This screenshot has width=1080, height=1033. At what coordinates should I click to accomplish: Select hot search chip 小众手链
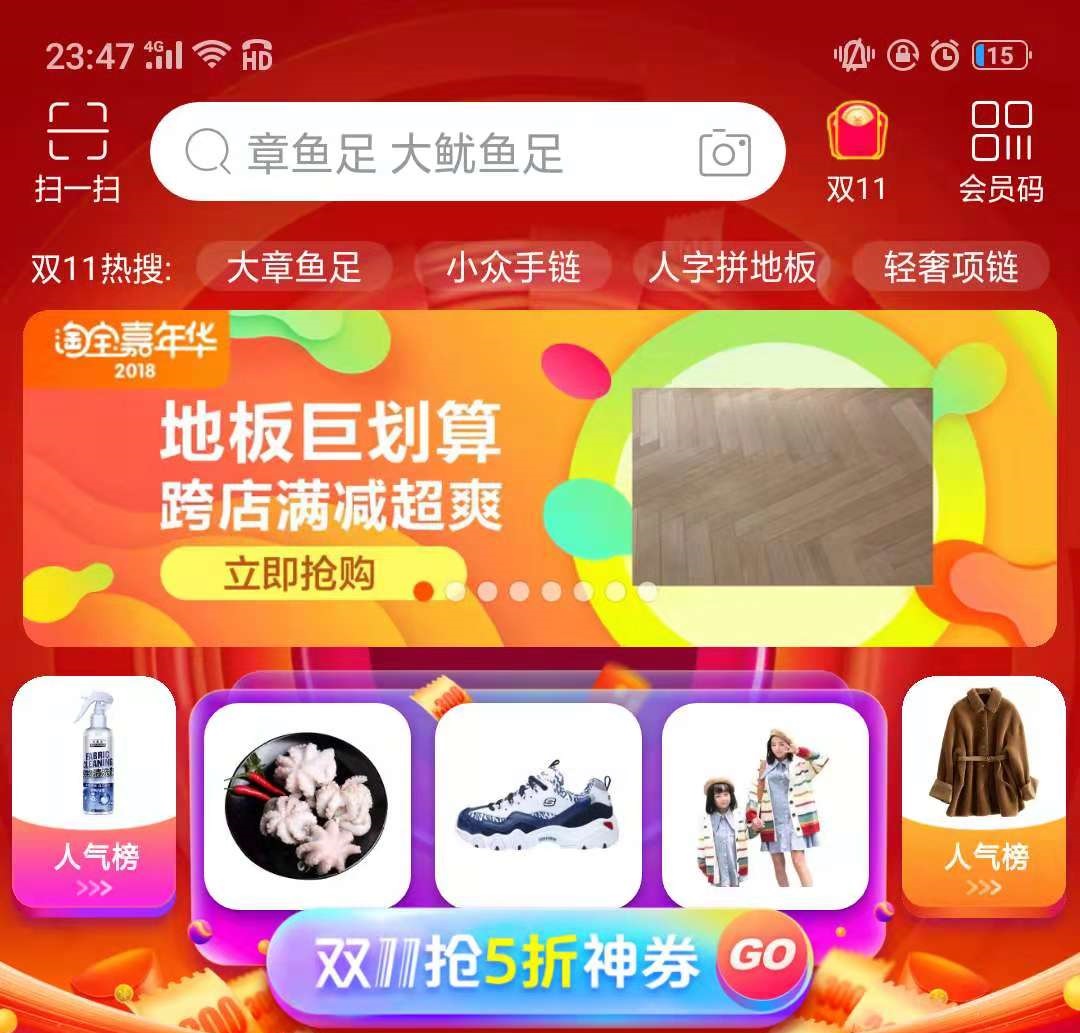tap(513, 268)
